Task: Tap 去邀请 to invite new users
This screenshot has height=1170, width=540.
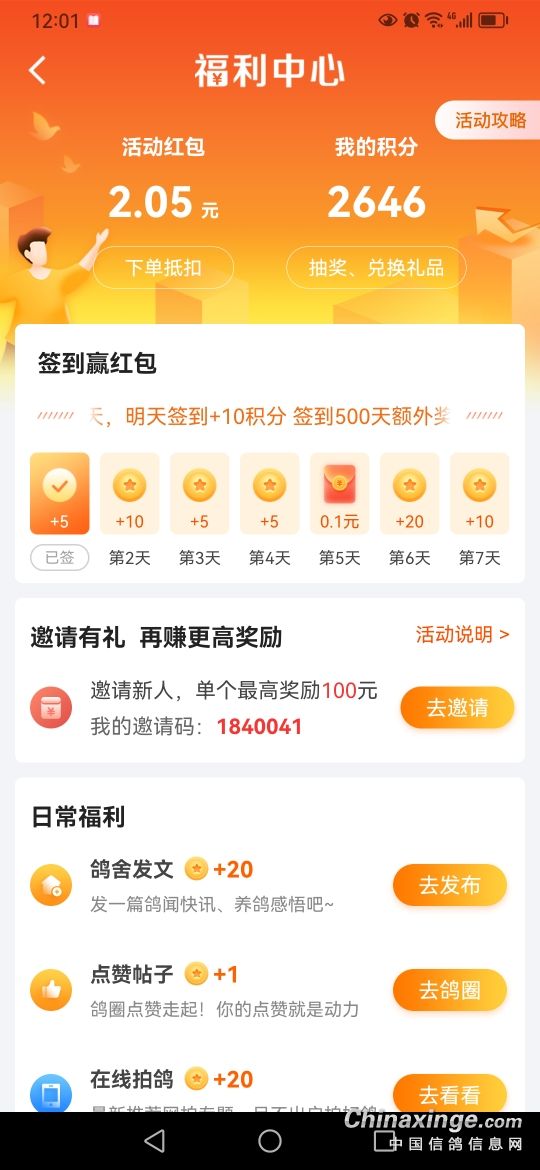Action: click(x=457, y=707)
